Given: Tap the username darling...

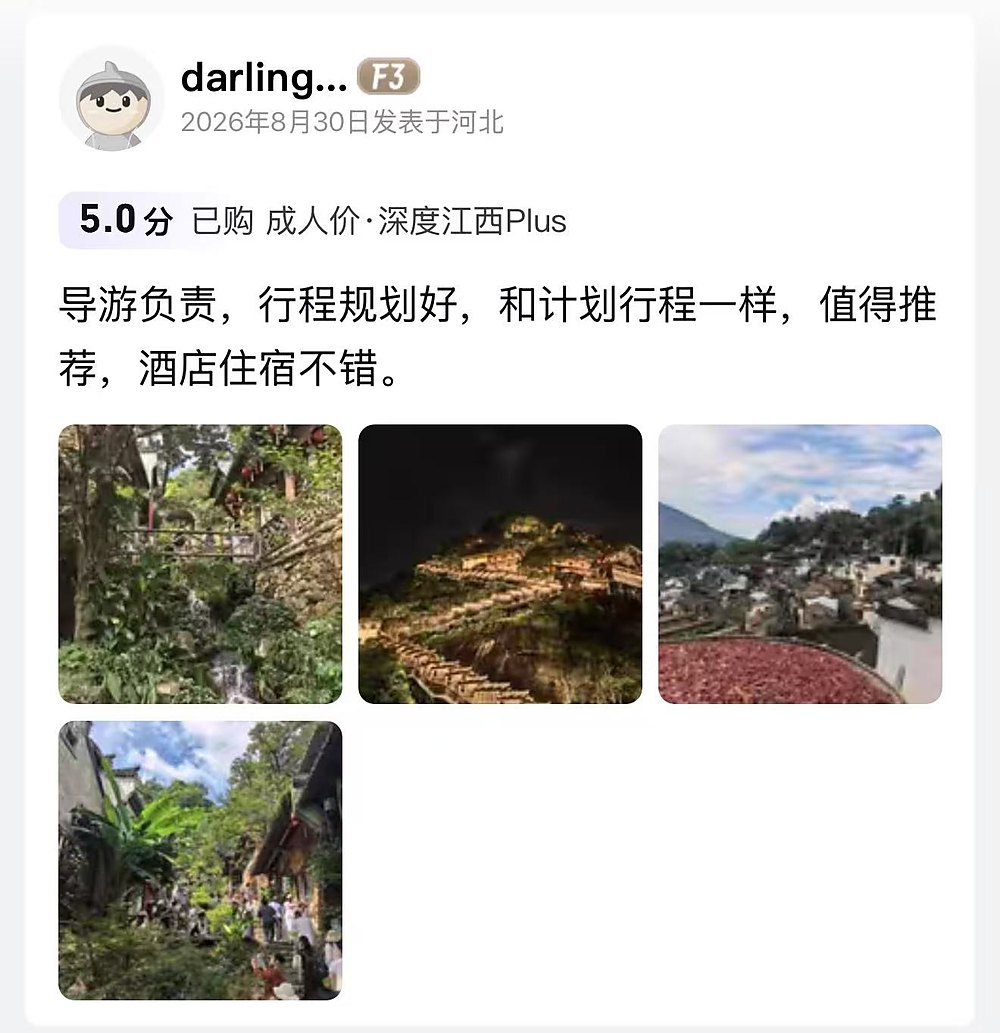Looking at the screenshot, I should 264,77.
